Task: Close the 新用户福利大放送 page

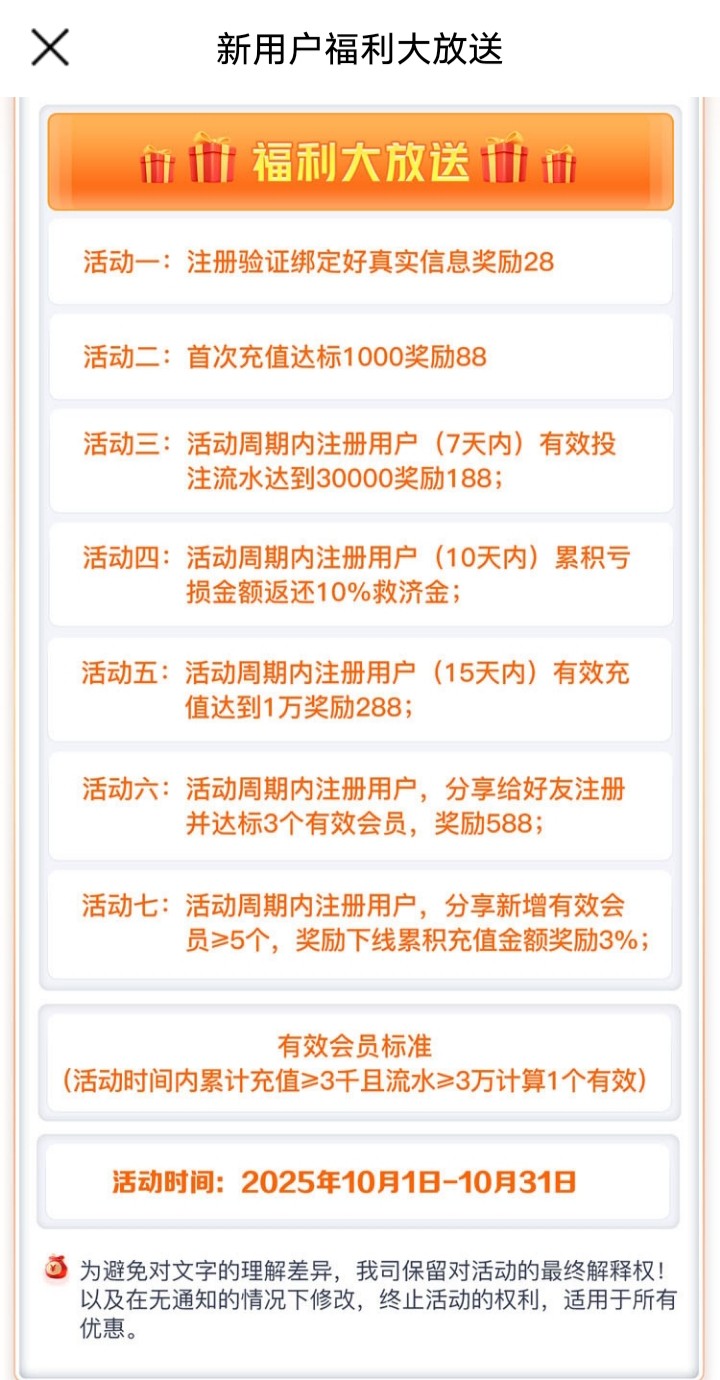Action: [x=50, y=47]
